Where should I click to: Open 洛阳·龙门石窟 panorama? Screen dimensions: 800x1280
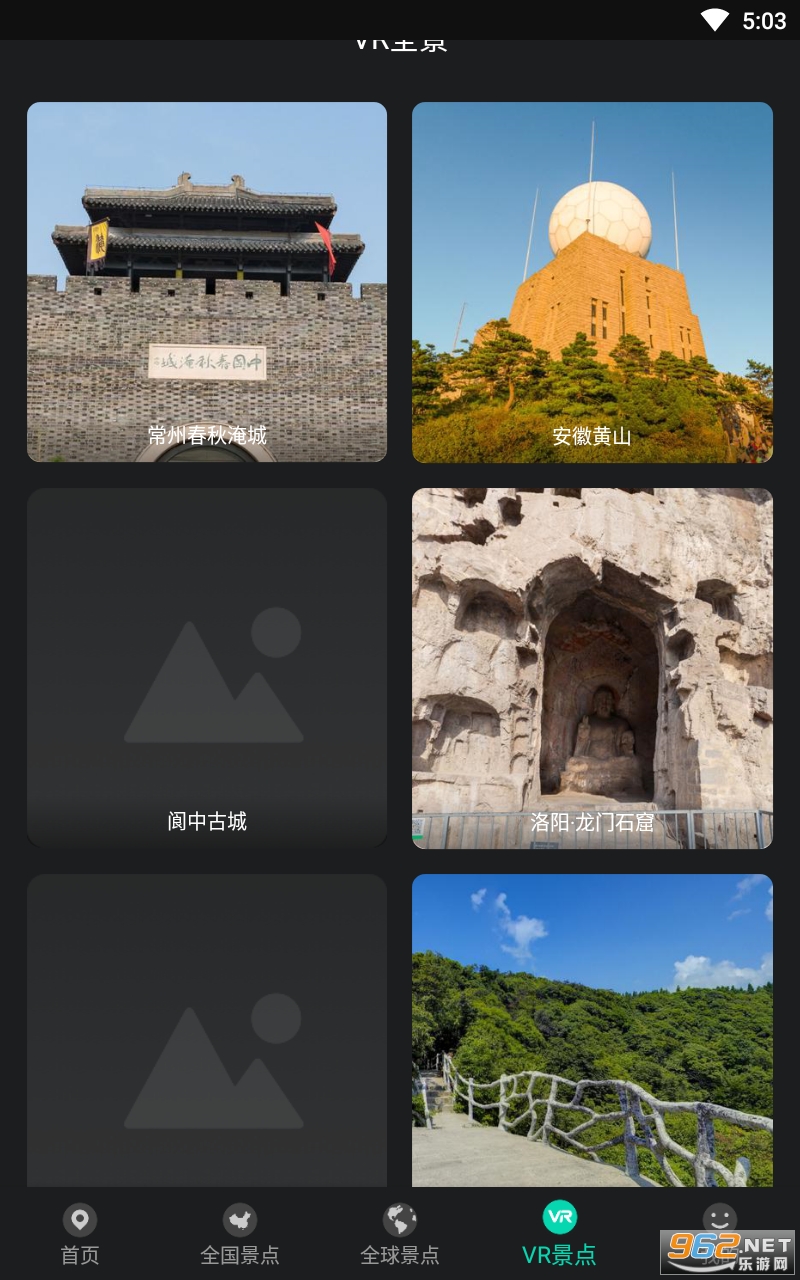point(592,668)
